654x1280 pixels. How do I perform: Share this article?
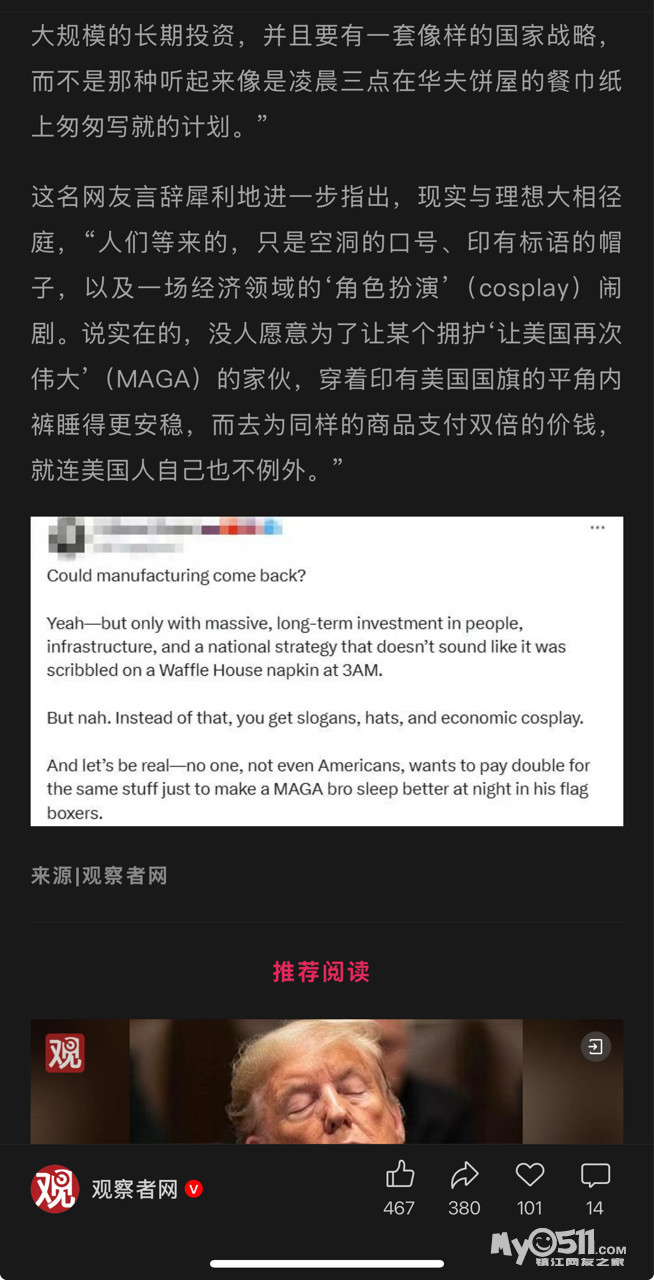(464, 1176)
